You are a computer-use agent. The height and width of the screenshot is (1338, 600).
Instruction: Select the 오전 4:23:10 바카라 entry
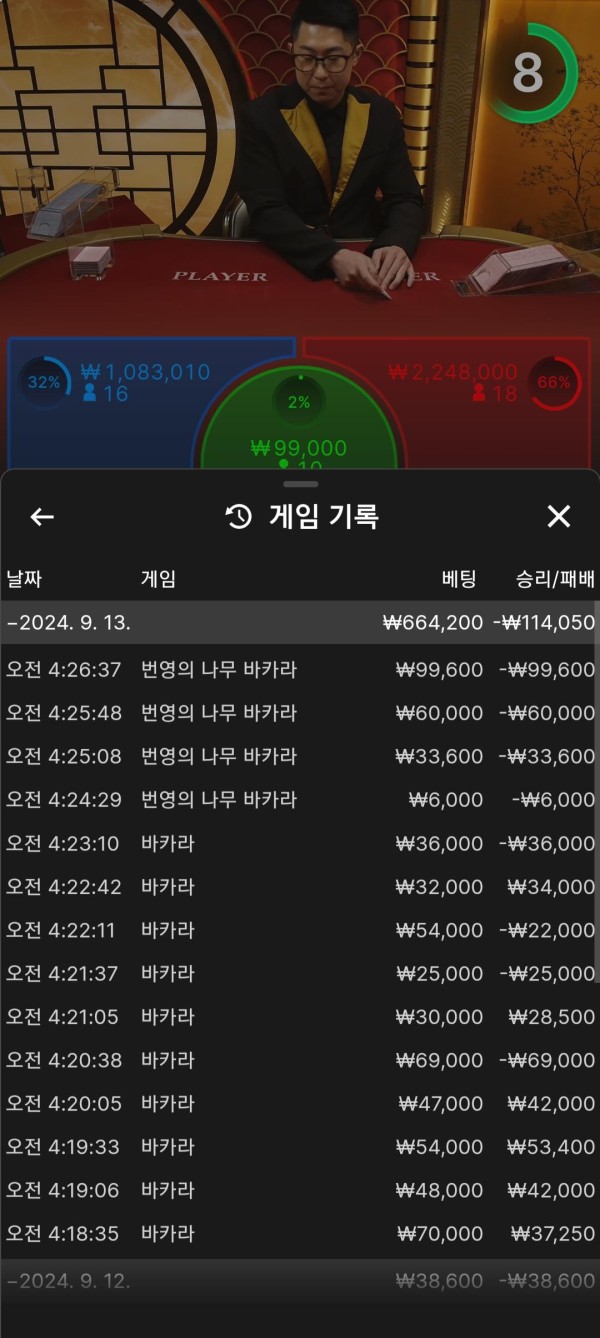click(x=300, y=844)
